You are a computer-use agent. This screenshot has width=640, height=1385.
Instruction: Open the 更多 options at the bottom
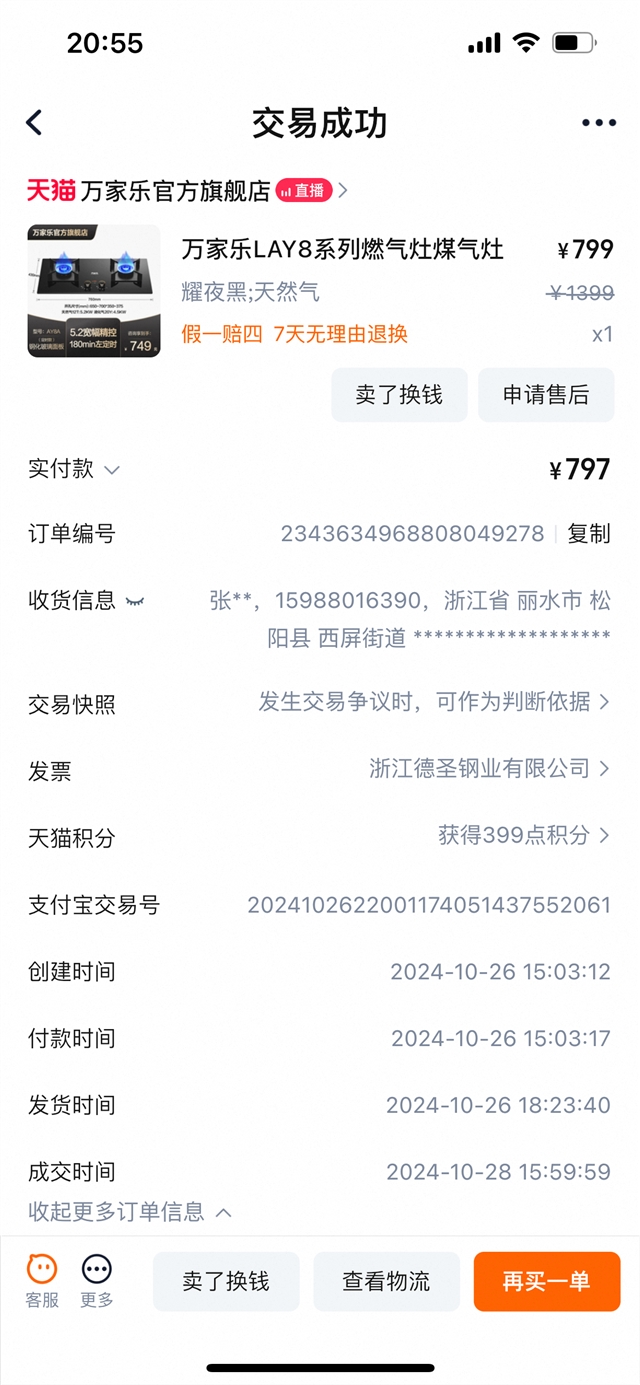click(97, 1281)
